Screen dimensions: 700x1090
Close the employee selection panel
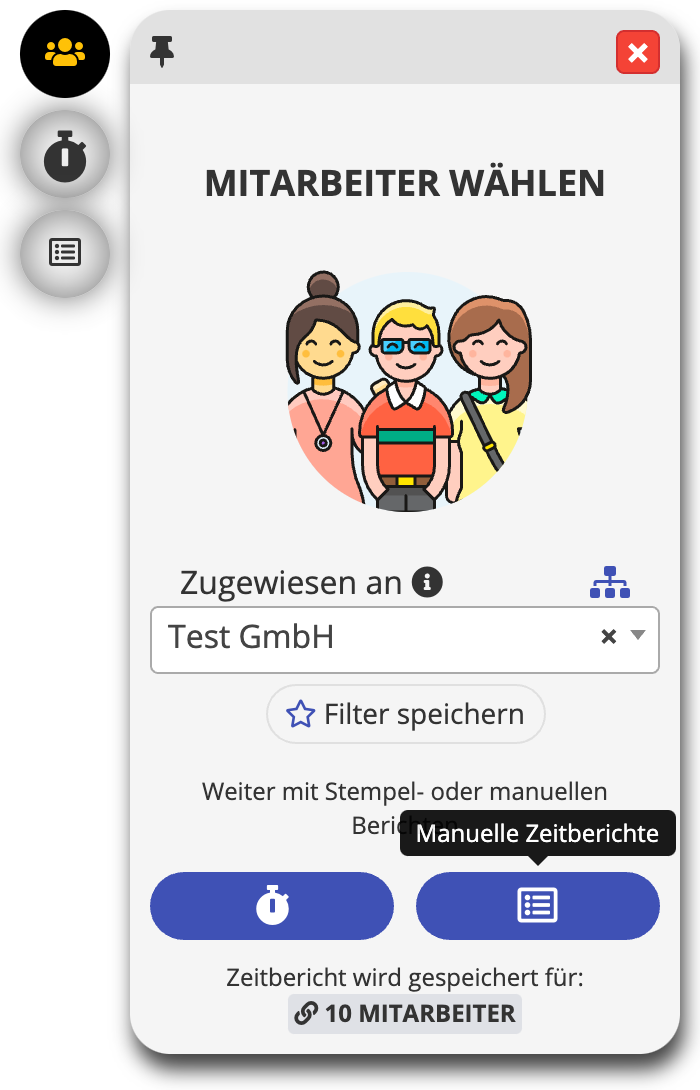point(638,53)
